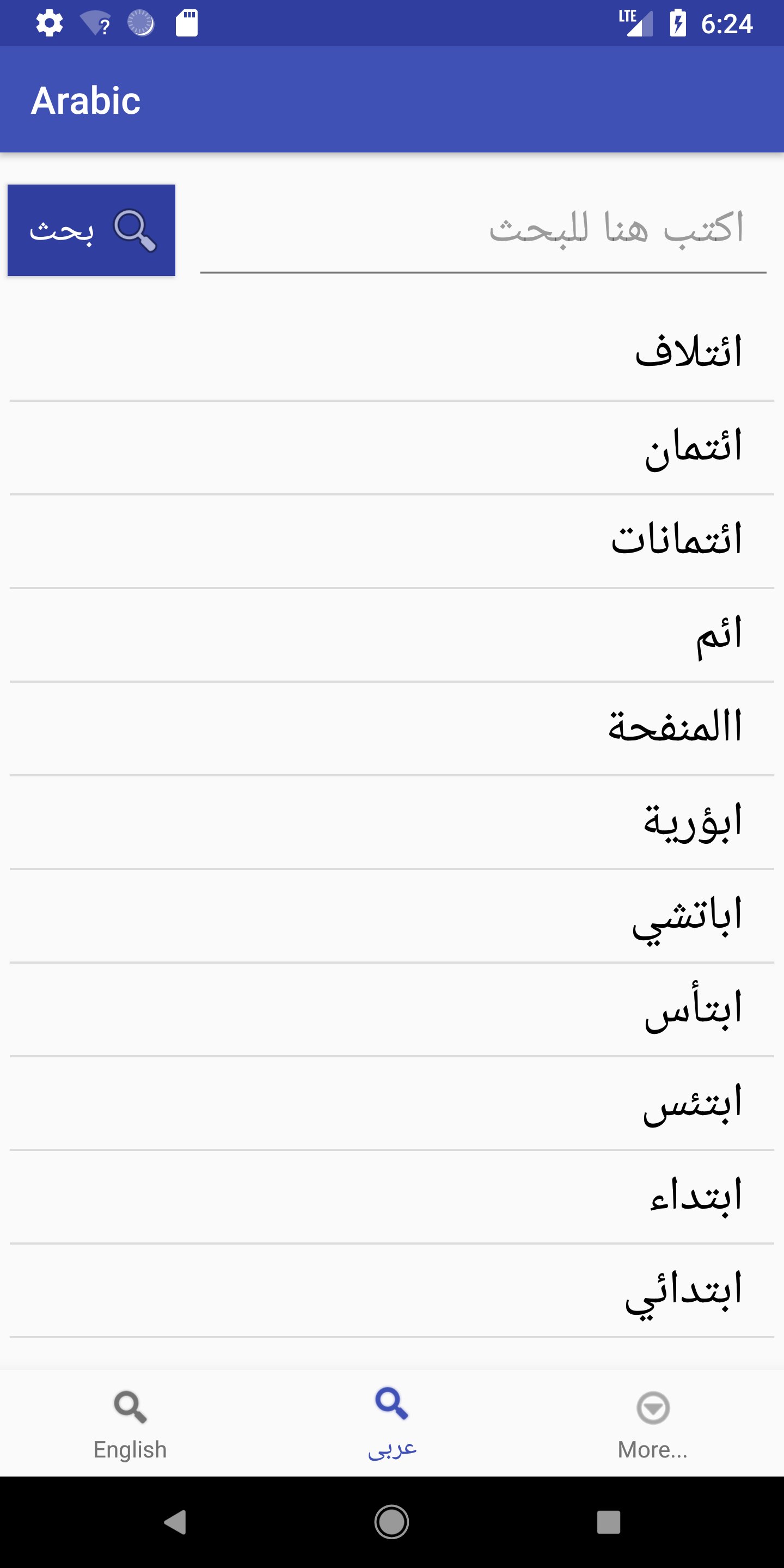Select the عربى tab
The height and width of the screenshot is (1568, 784).
coord(392,1423)
